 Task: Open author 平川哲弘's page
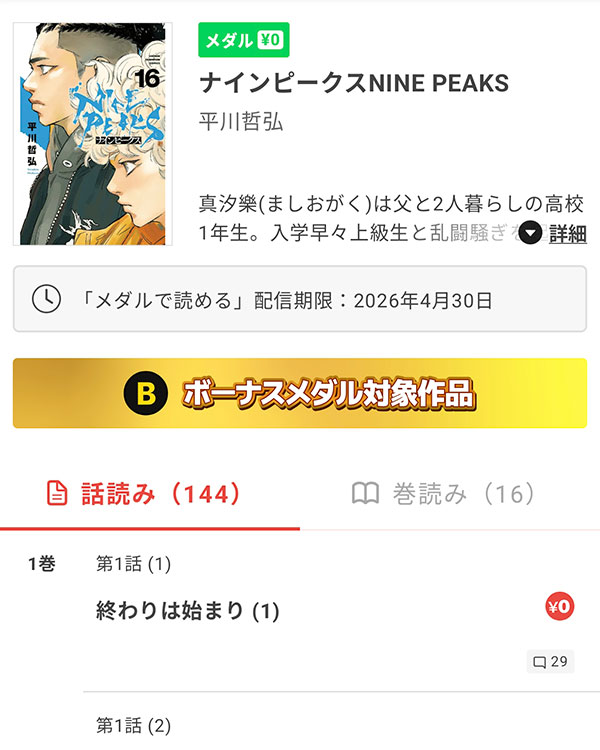(242, 121)
